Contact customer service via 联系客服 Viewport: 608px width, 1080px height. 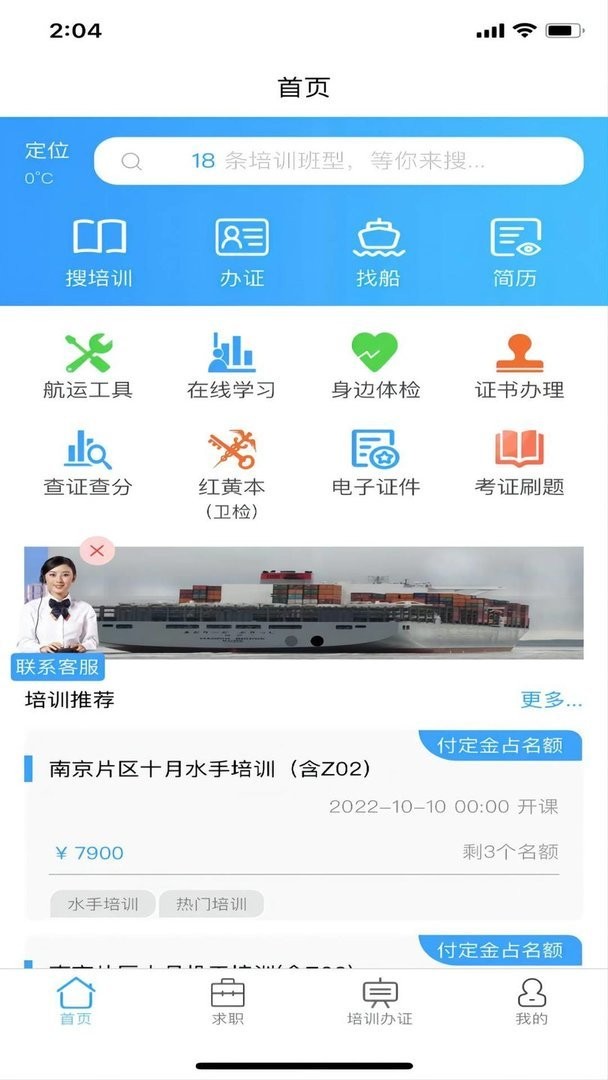(58, 667)
